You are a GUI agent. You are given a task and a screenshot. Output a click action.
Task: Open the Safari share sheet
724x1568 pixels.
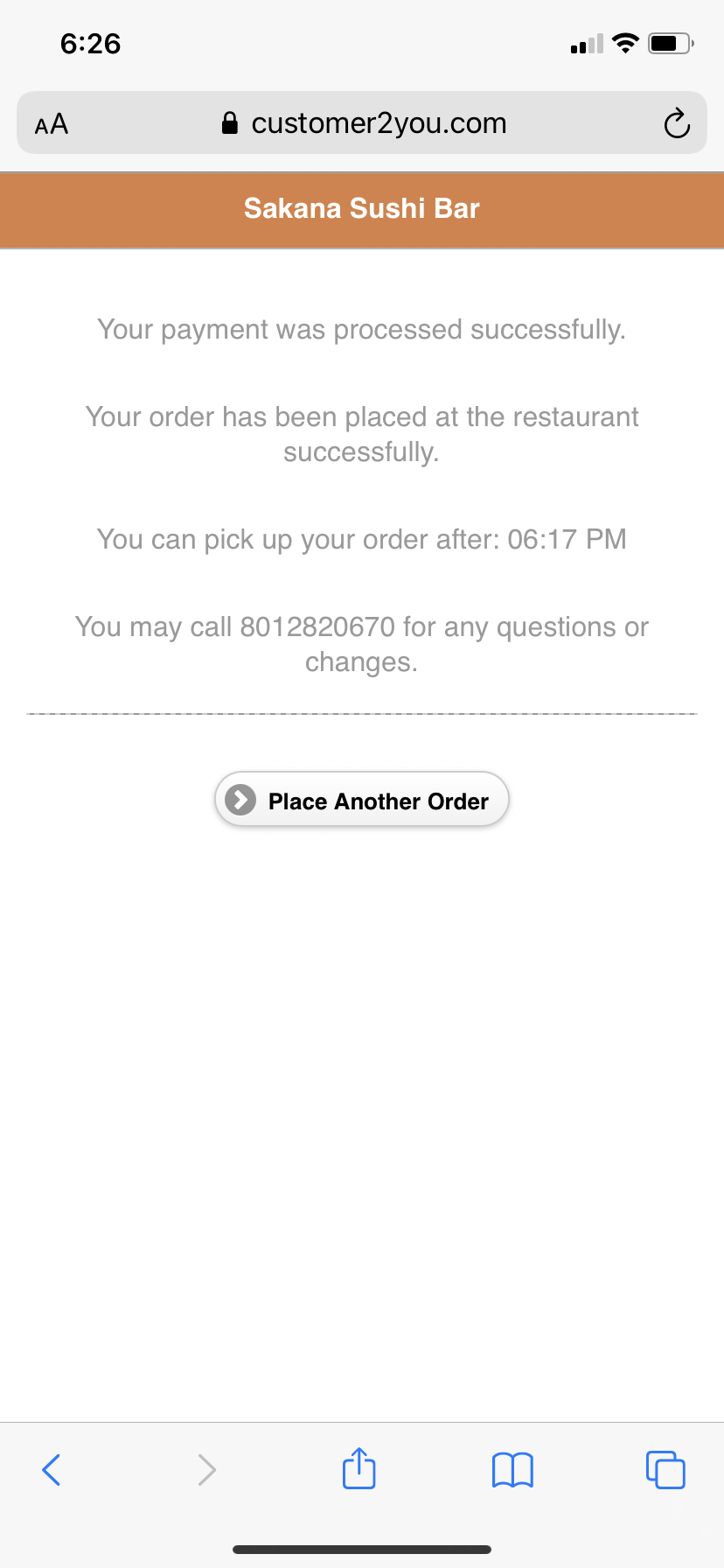tap(359, 1469)
